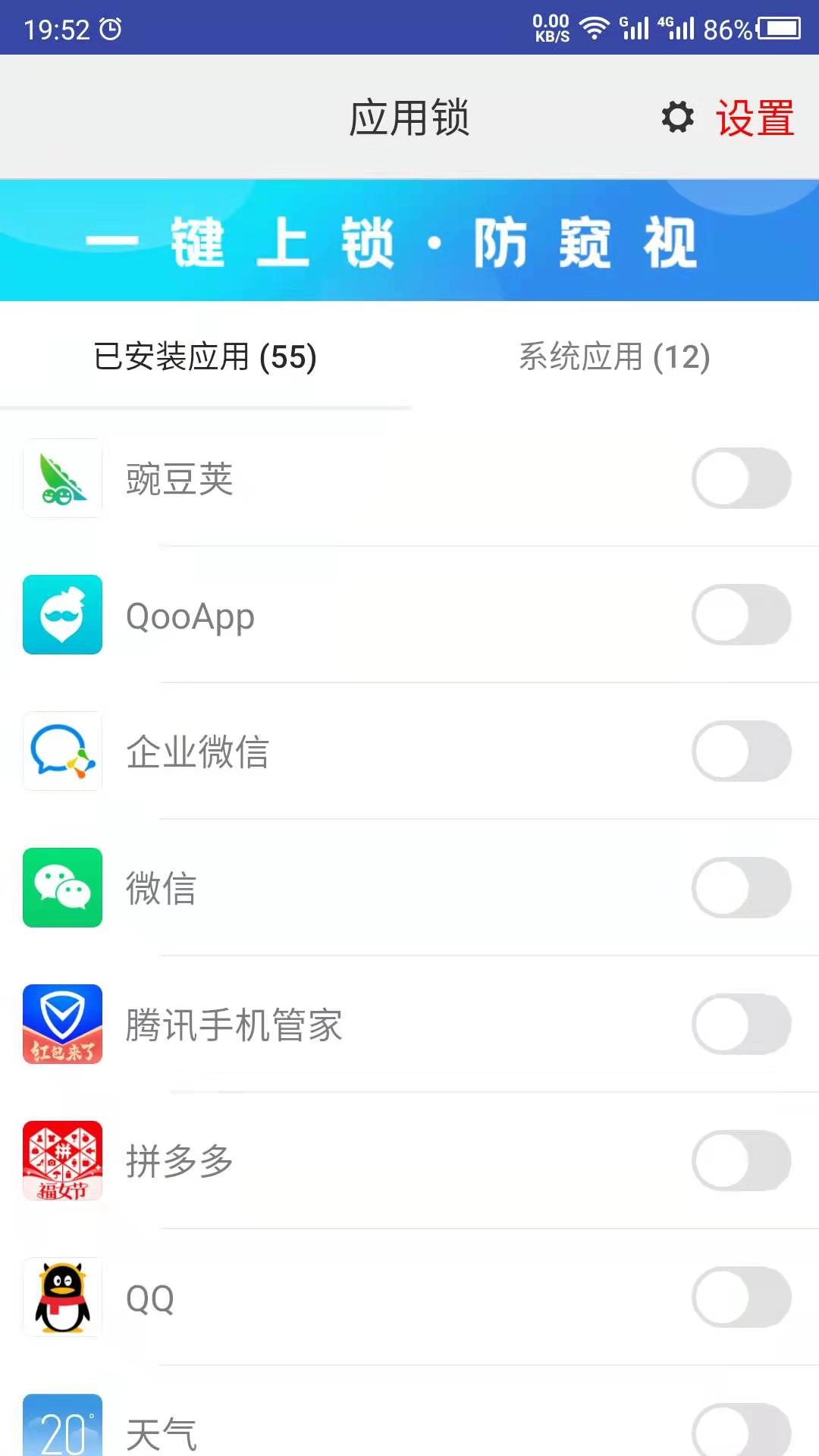Open 设置 via the red text link

755,118
